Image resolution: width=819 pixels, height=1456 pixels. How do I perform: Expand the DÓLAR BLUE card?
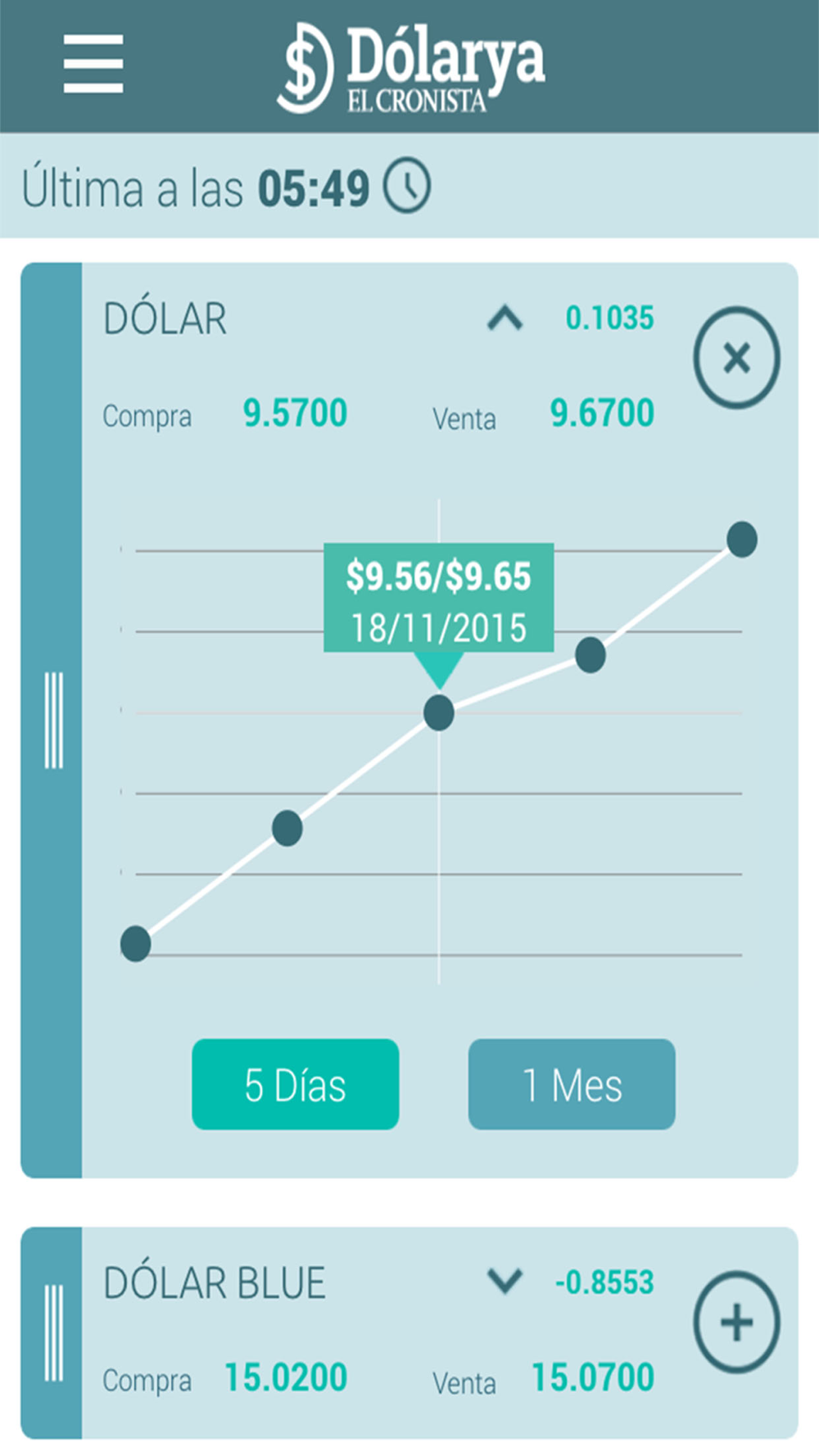736,1322
